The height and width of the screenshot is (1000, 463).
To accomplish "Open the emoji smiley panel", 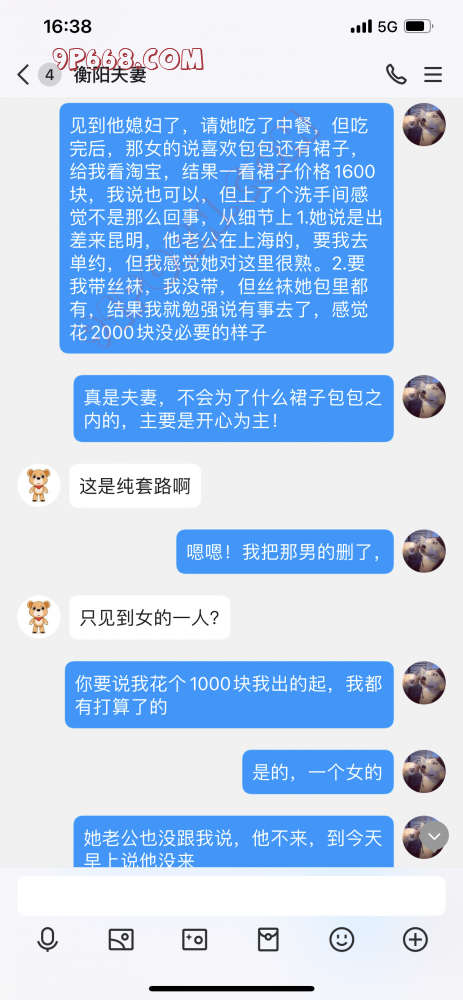I will click(x=341, y=939).
